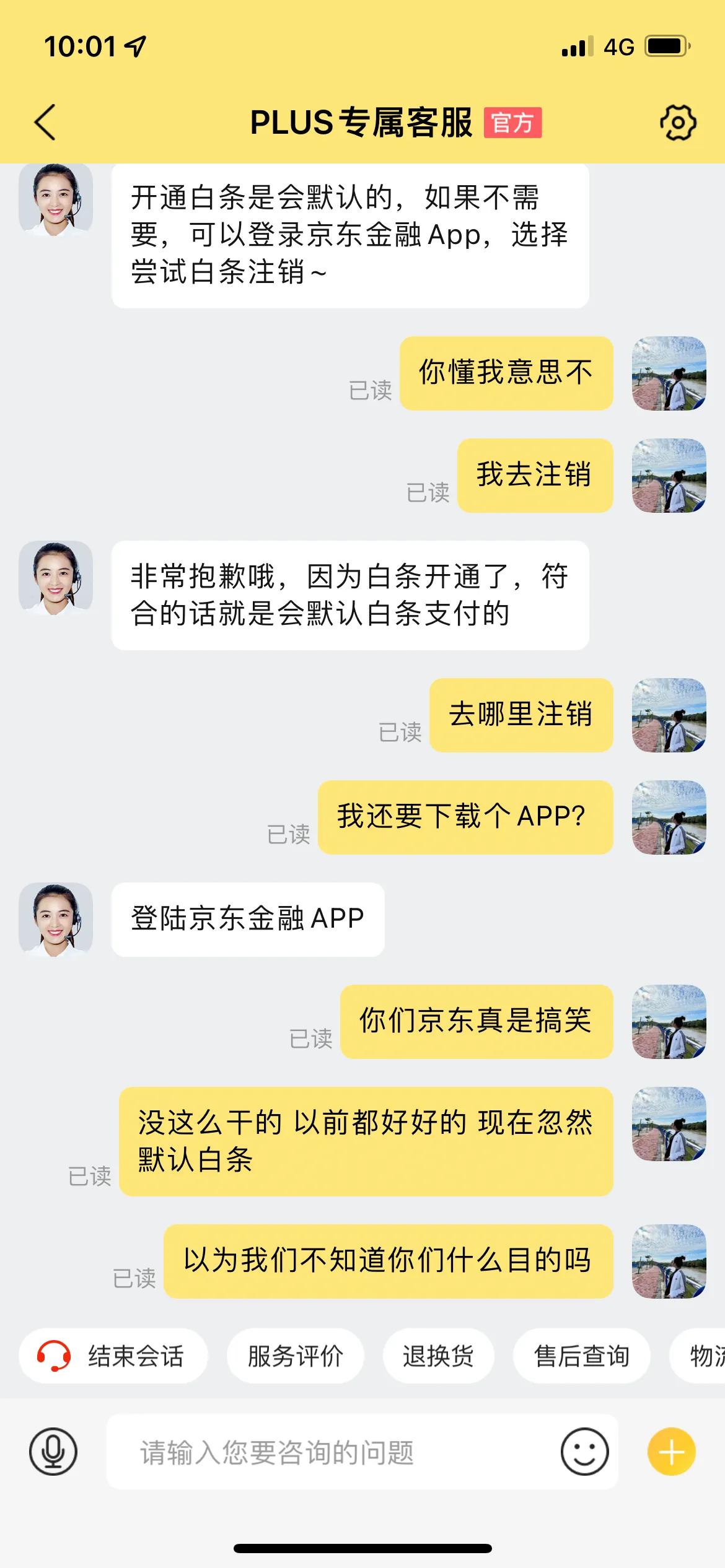
Task: Tap the back arrow to leave the chat
Action: pos(45,121)
